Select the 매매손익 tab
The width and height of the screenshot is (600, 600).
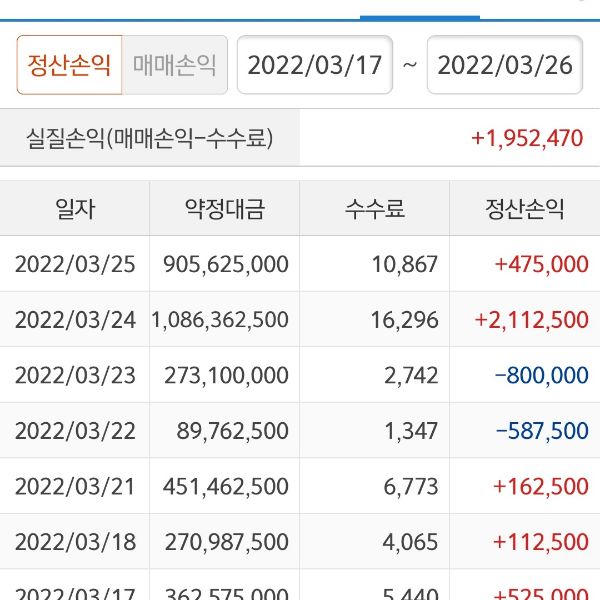tap(175, 66)
